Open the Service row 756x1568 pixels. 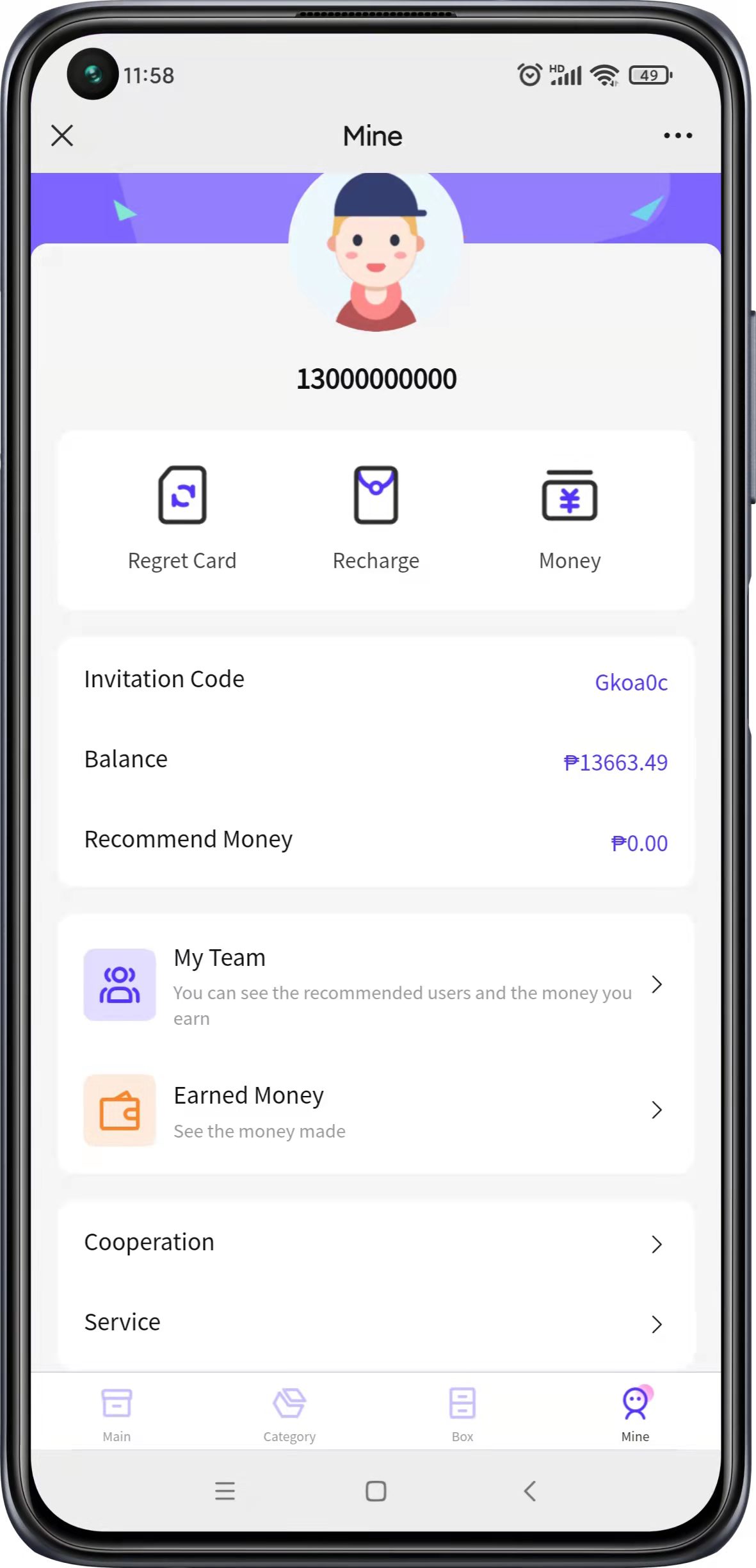click(x=375, y=1323)
